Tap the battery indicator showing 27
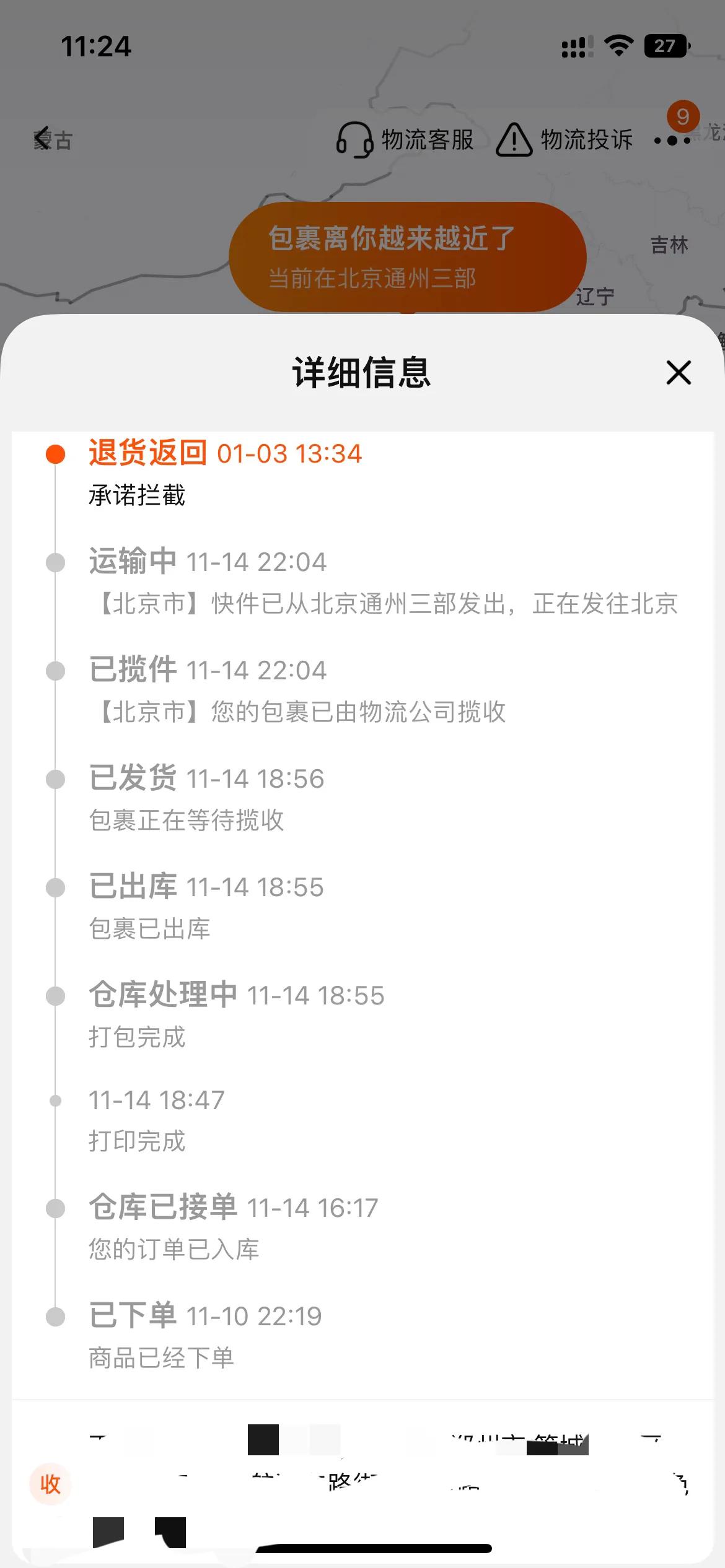Image resolution: width=725 pixels, height=1568 pixels. tap(665, 46)
